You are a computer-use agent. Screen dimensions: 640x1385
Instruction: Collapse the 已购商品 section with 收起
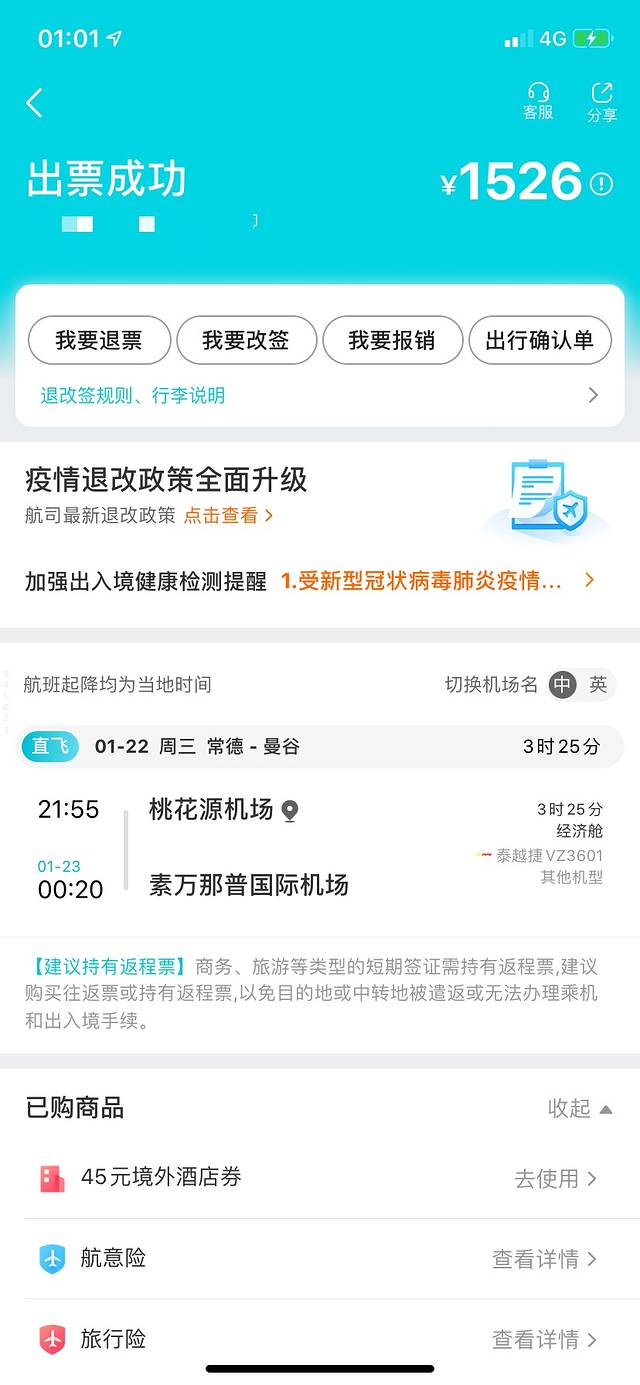pyautogui.click(x=580, y=1108)
